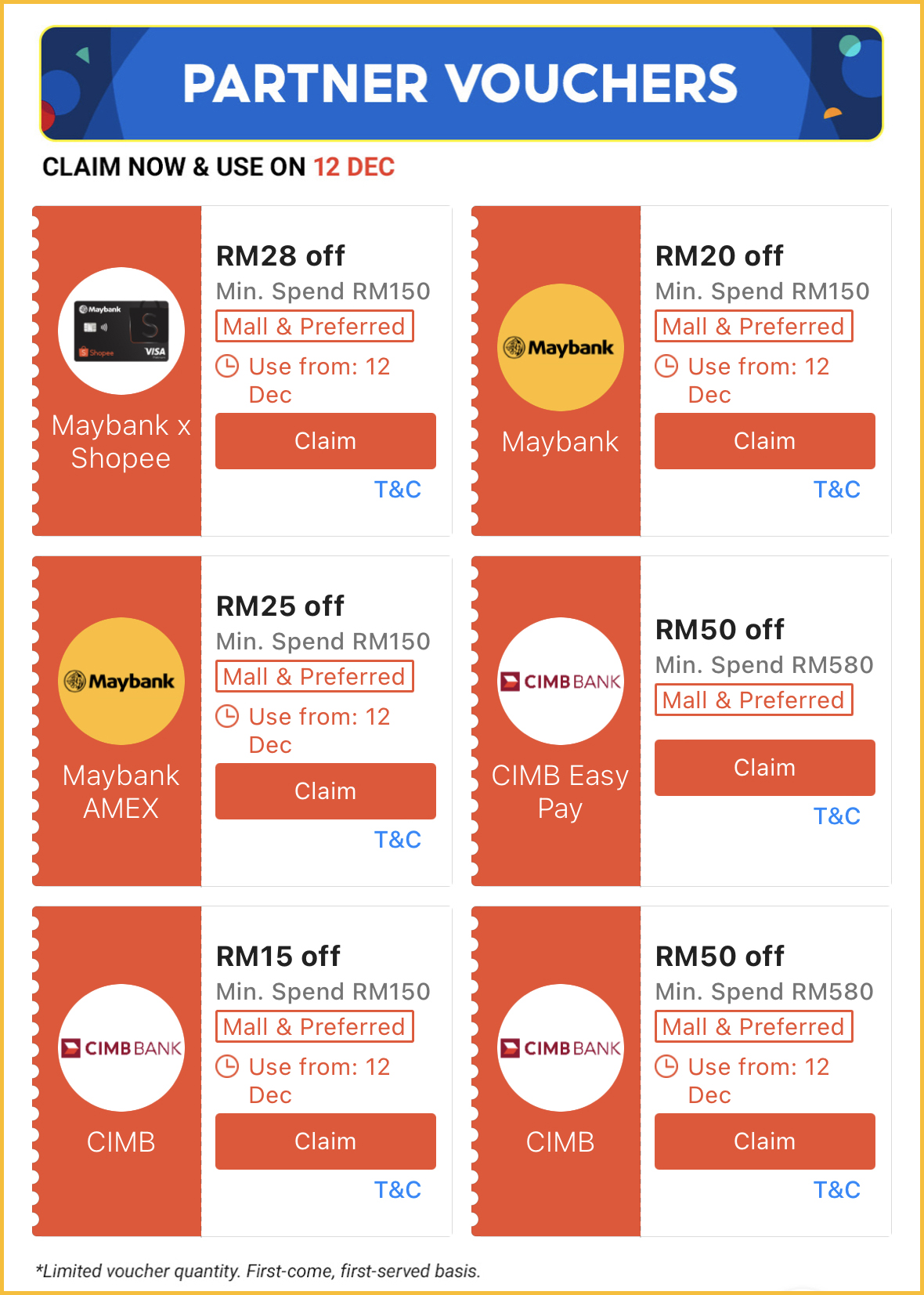Image resolution: width=924 pixels, height=1295 pixels.
Task: View T&C of CIMB RM15 voucher
Action: (x=397, y=1190)
